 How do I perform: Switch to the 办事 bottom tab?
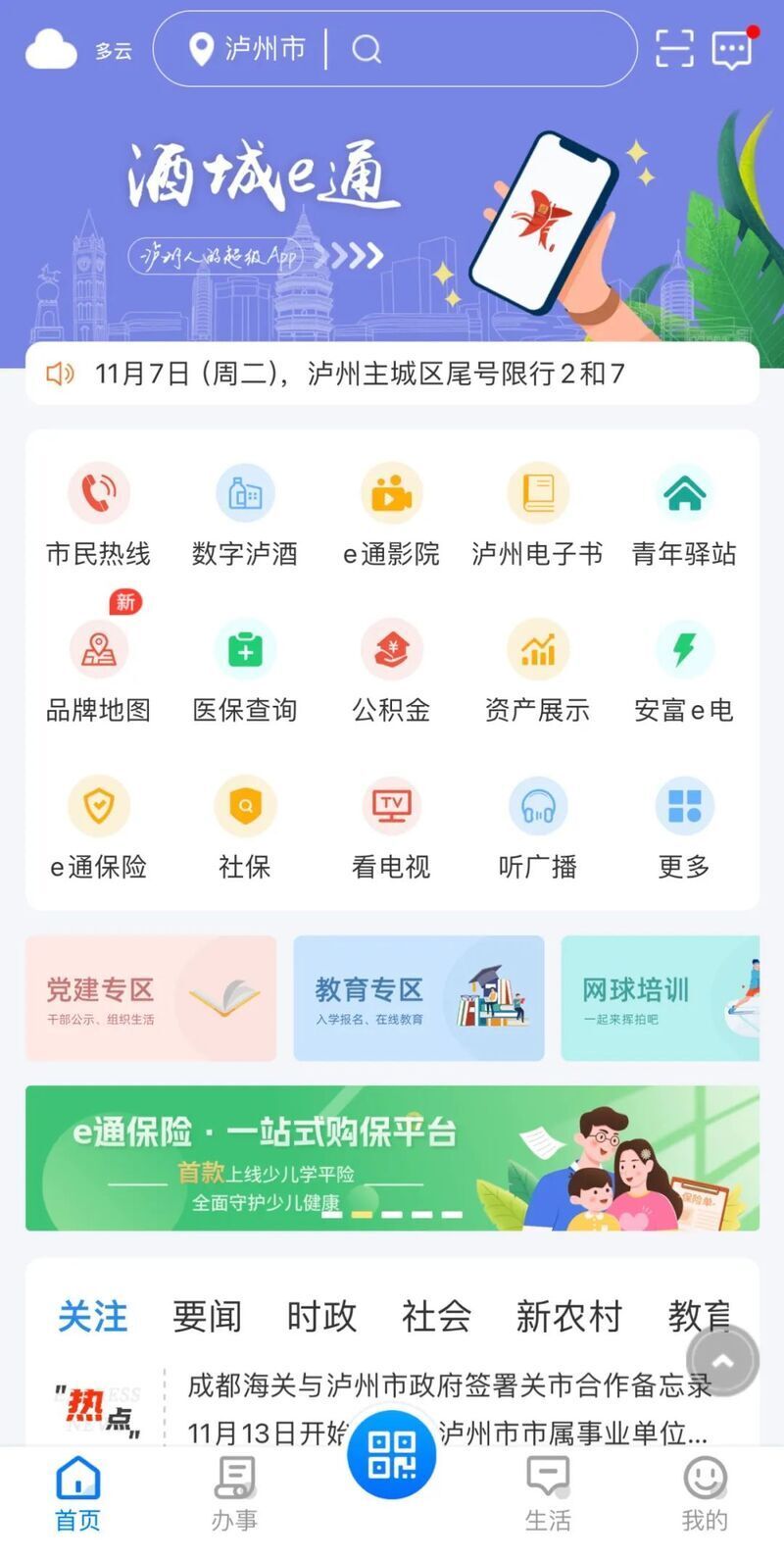(x=234, y=1493)
